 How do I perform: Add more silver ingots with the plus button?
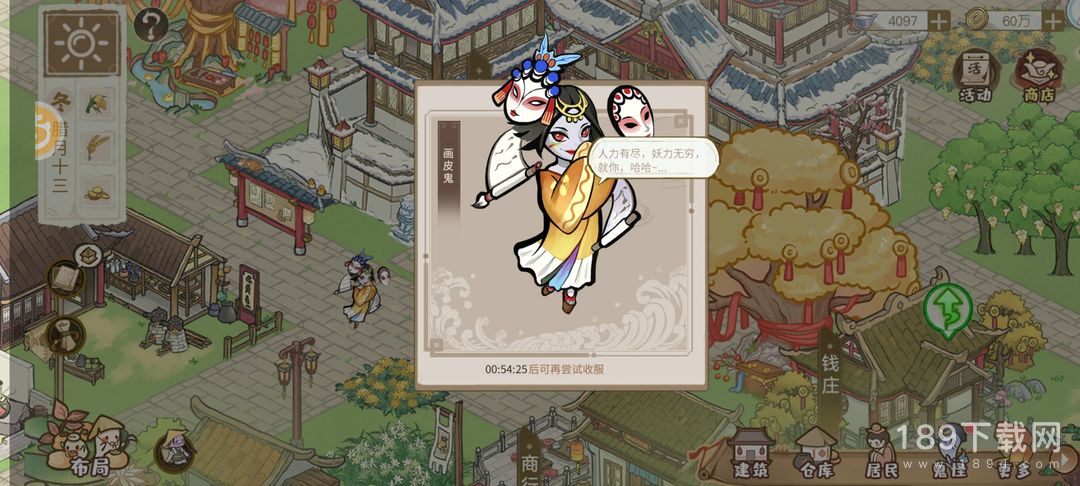click(939, 20)
